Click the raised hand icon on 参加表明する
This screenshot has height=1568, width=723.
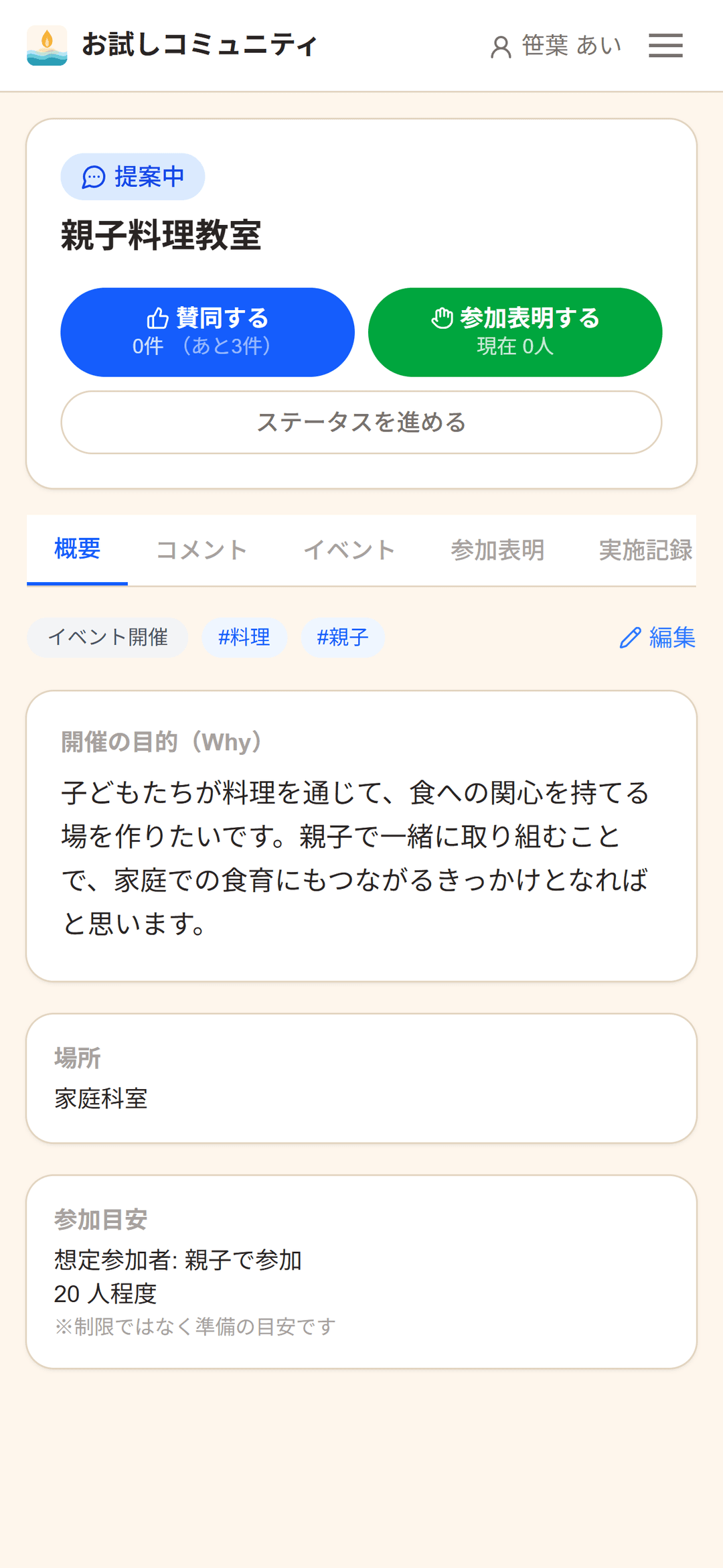coord(443,317)
